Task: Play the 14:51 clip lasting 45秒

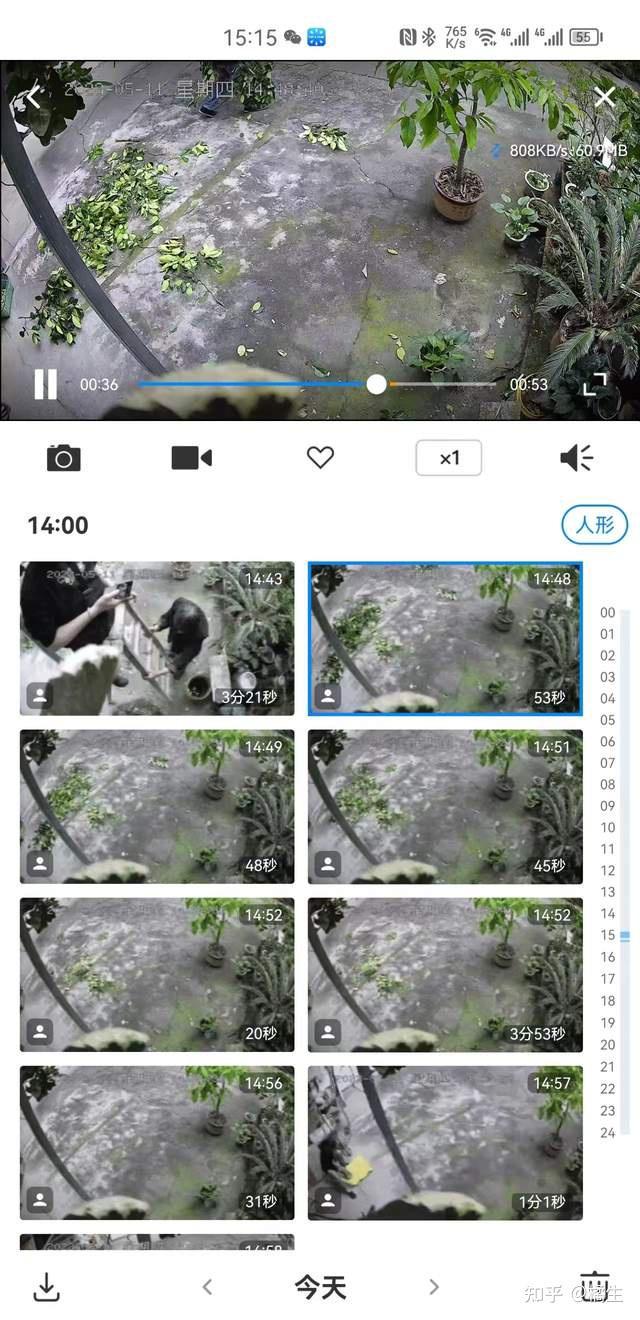Action: coord(445,806)
